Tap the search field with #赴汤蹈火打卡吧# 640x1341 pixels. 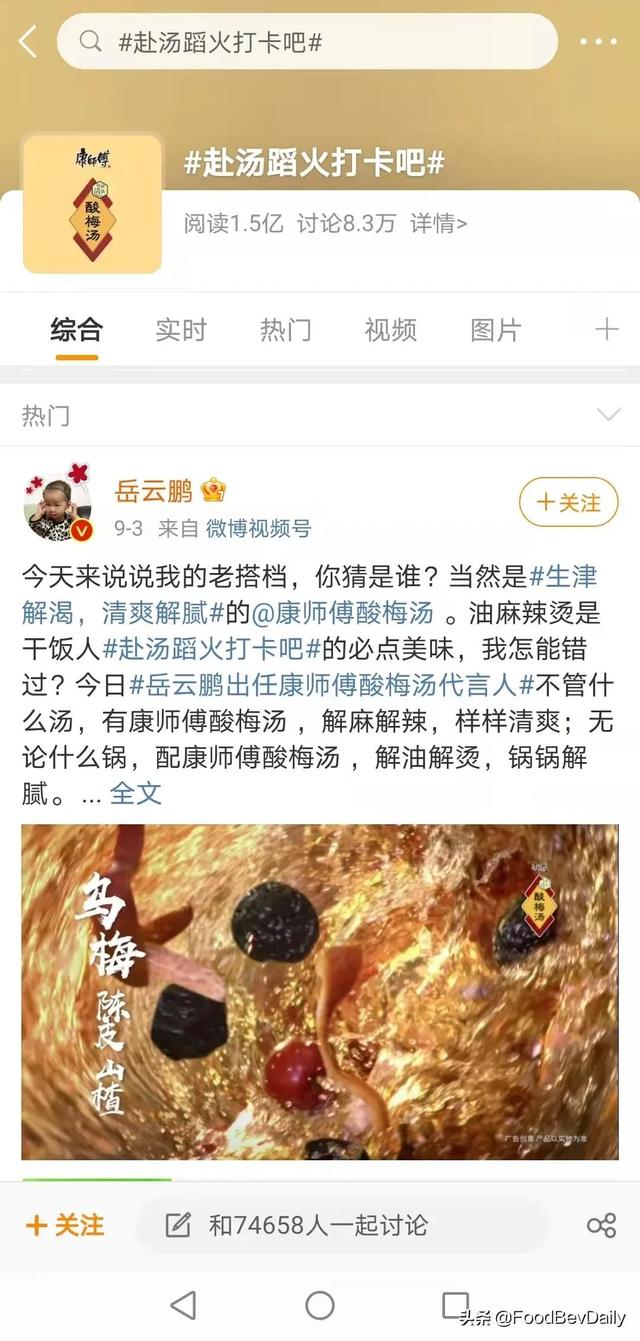pyautogui.click(x=307, y=42)
